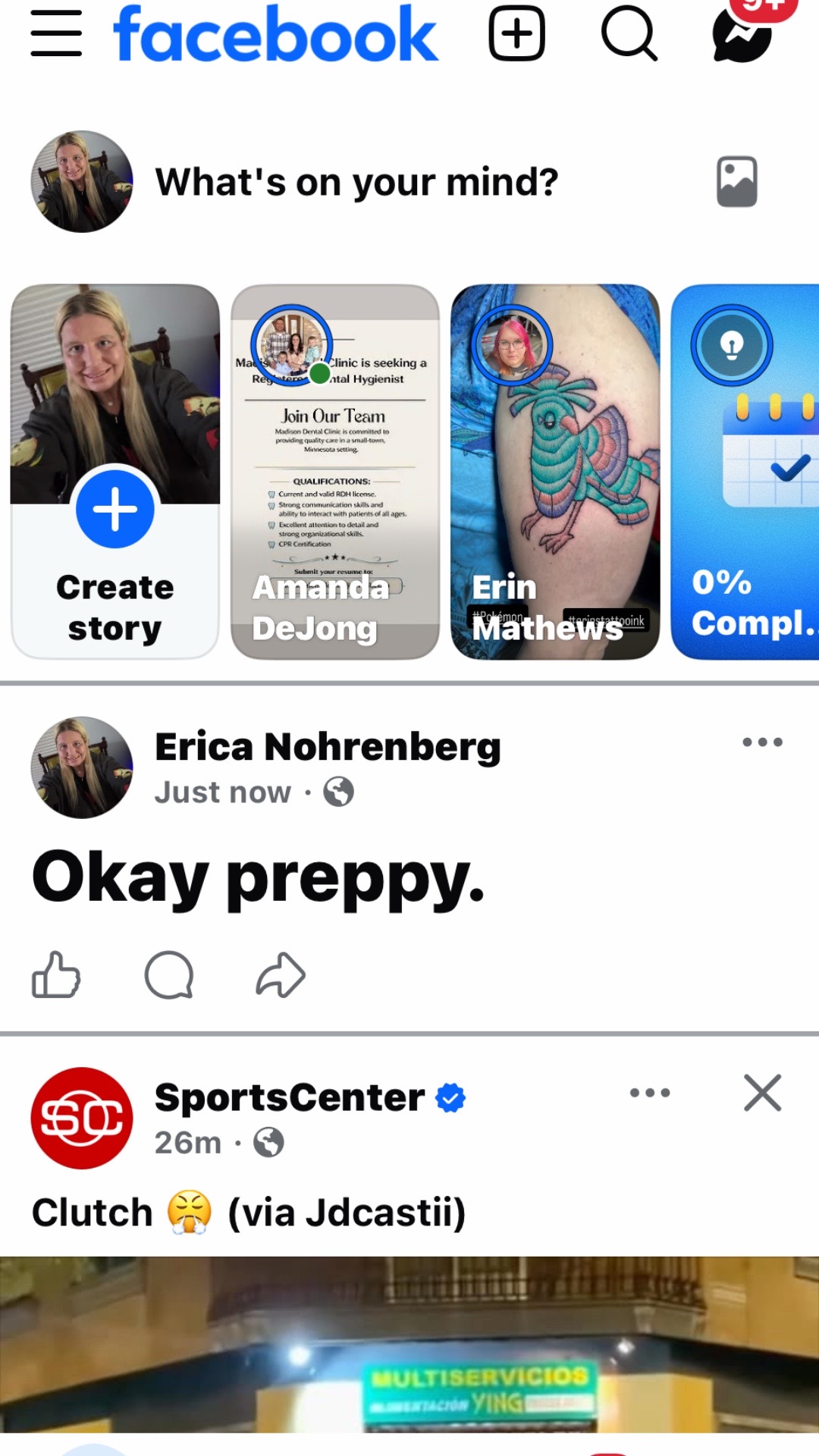Image resolution: width=819 pixels, height=1456 pixels.
Task: Open the SportsCenter page
Action: [290, 1097]
